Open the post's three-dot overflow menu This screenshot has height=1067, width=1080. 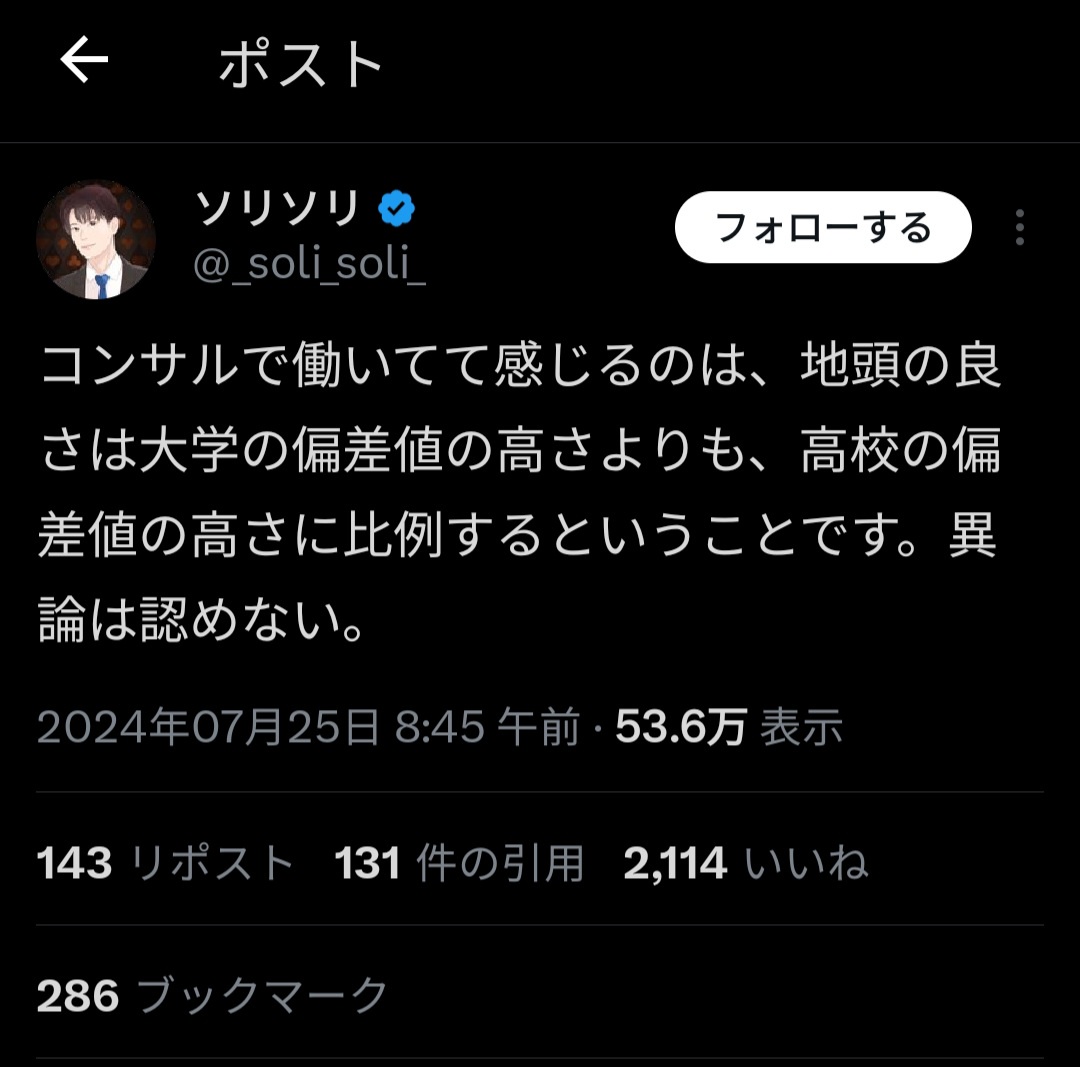(1019, 228)
